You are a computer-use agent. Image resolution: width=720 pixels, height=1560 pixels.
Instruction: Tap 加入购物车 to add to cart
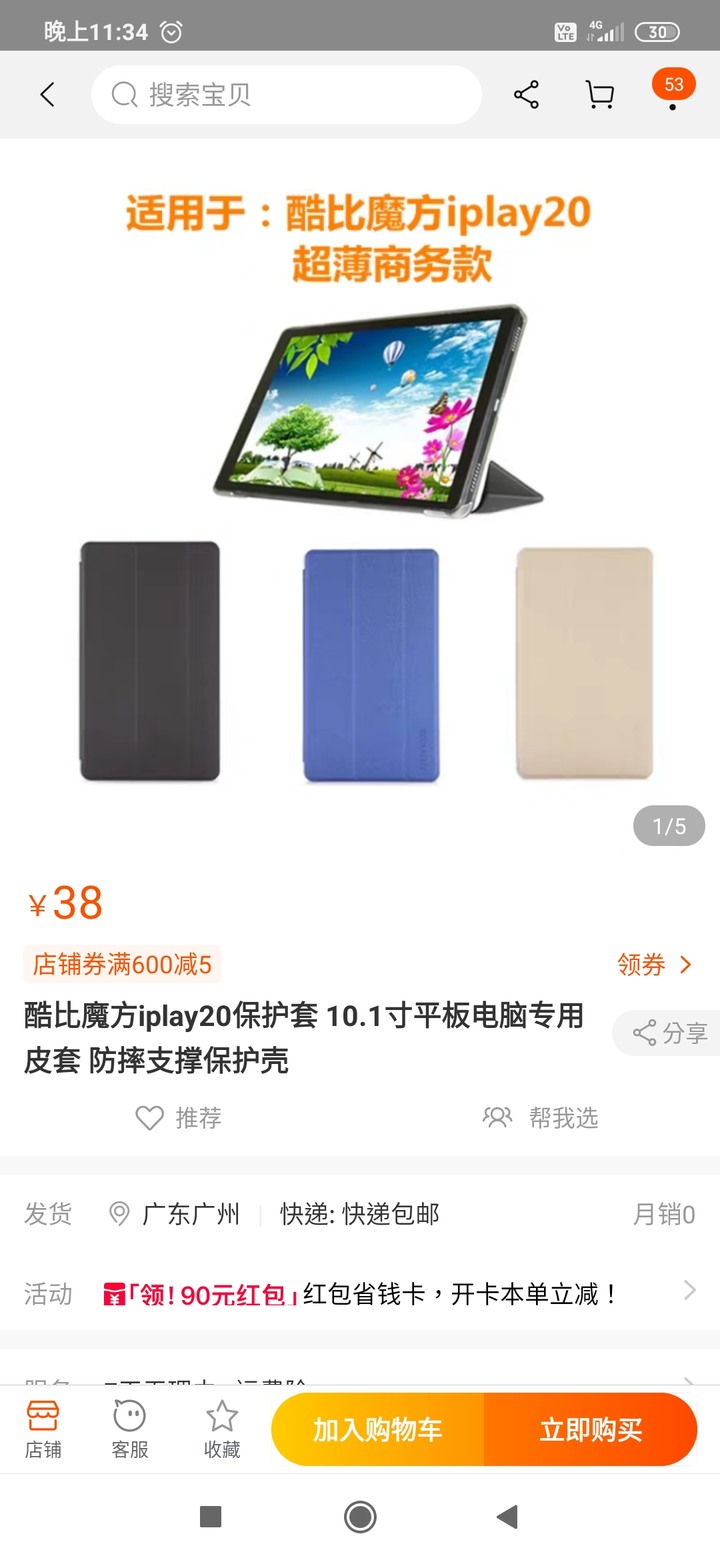(x=378, y=1430)
